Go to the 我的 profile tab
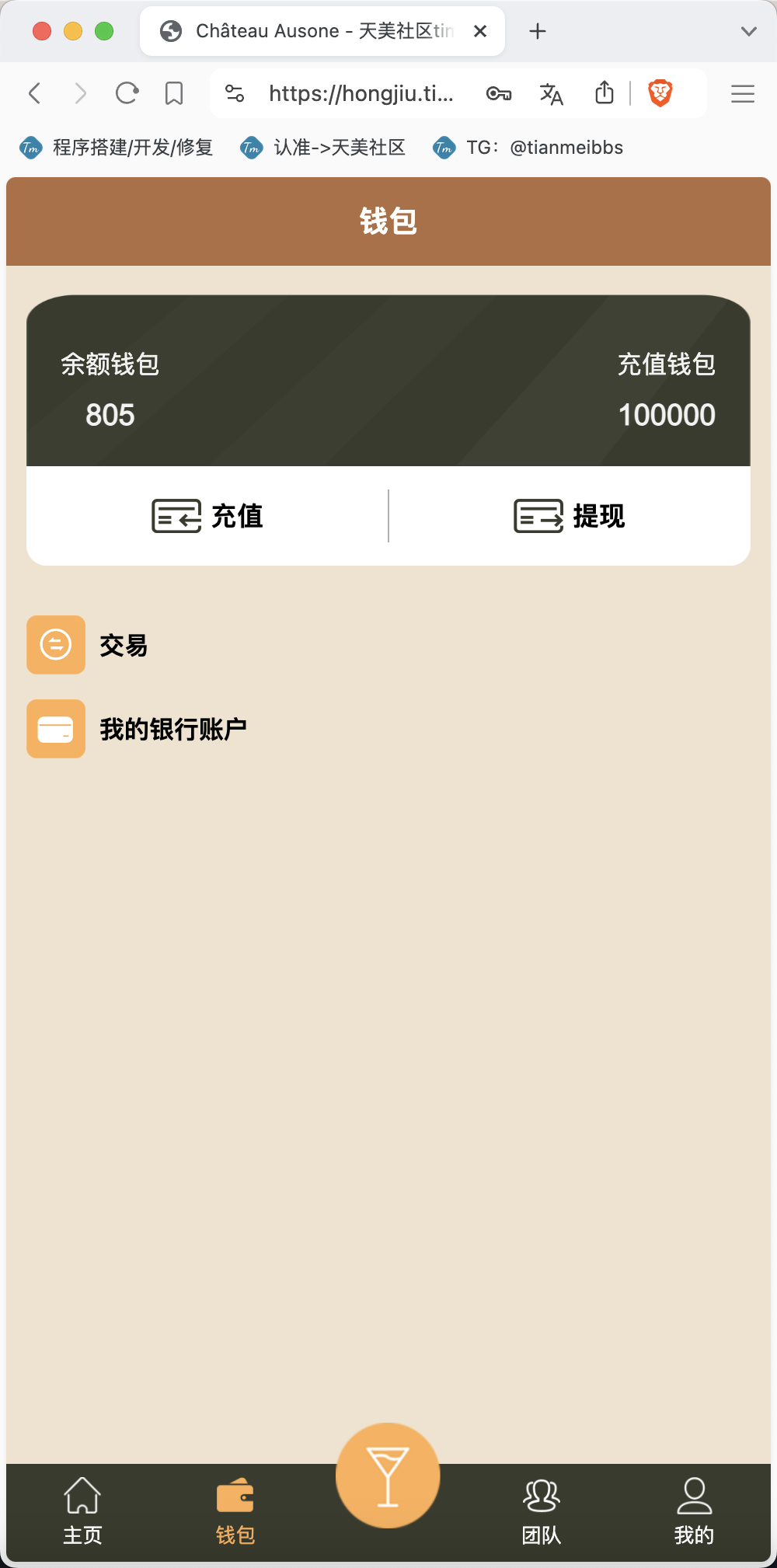The image size is (777, 1568). (x=694, y=1511)
